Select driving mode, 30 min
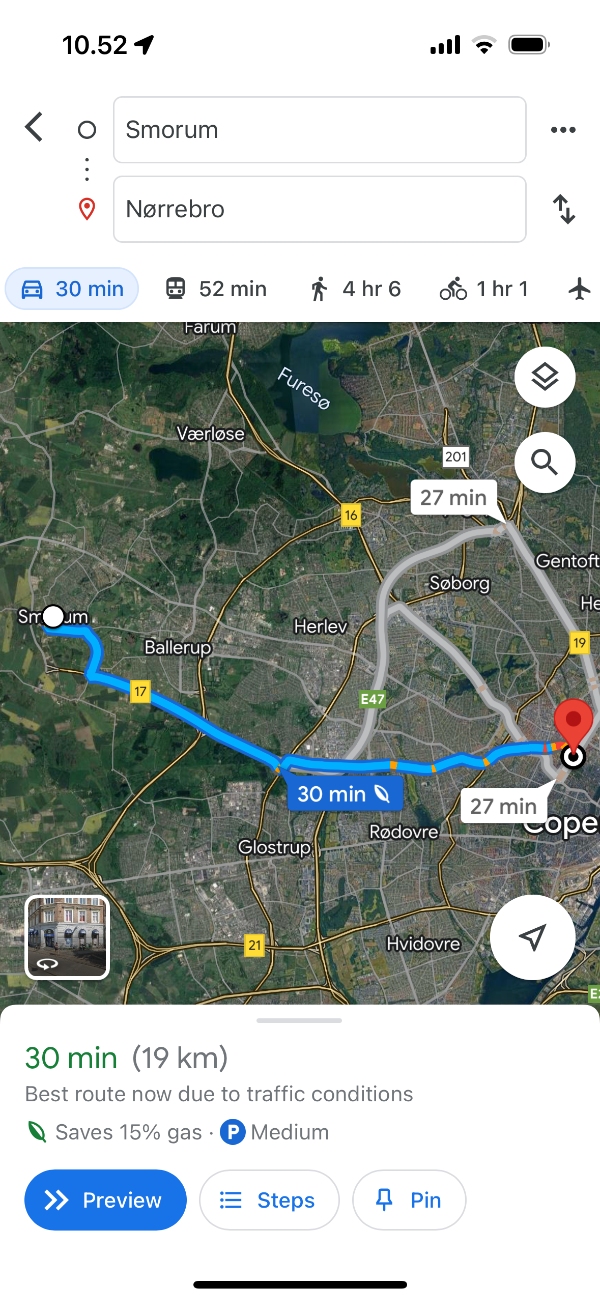The height and width of the screenshot is (1300, 600). click(73, 289)
